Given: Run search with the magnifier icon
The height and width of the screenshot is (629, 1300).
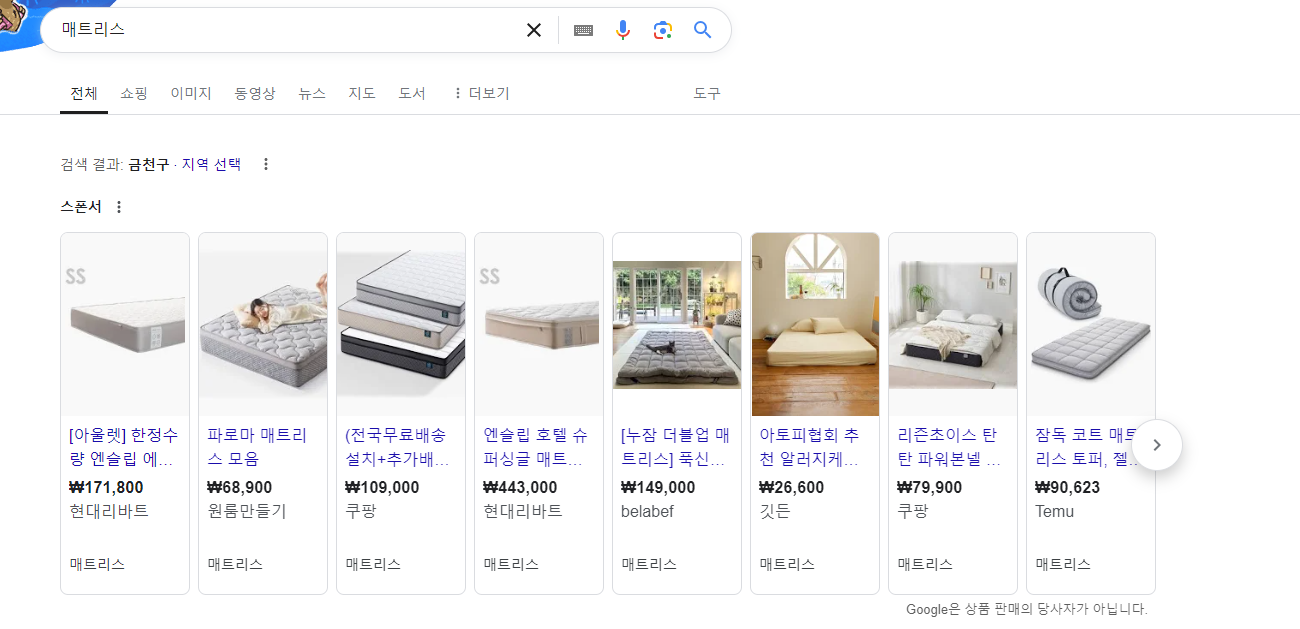Looking at the screenshot, I should [703, 30].
